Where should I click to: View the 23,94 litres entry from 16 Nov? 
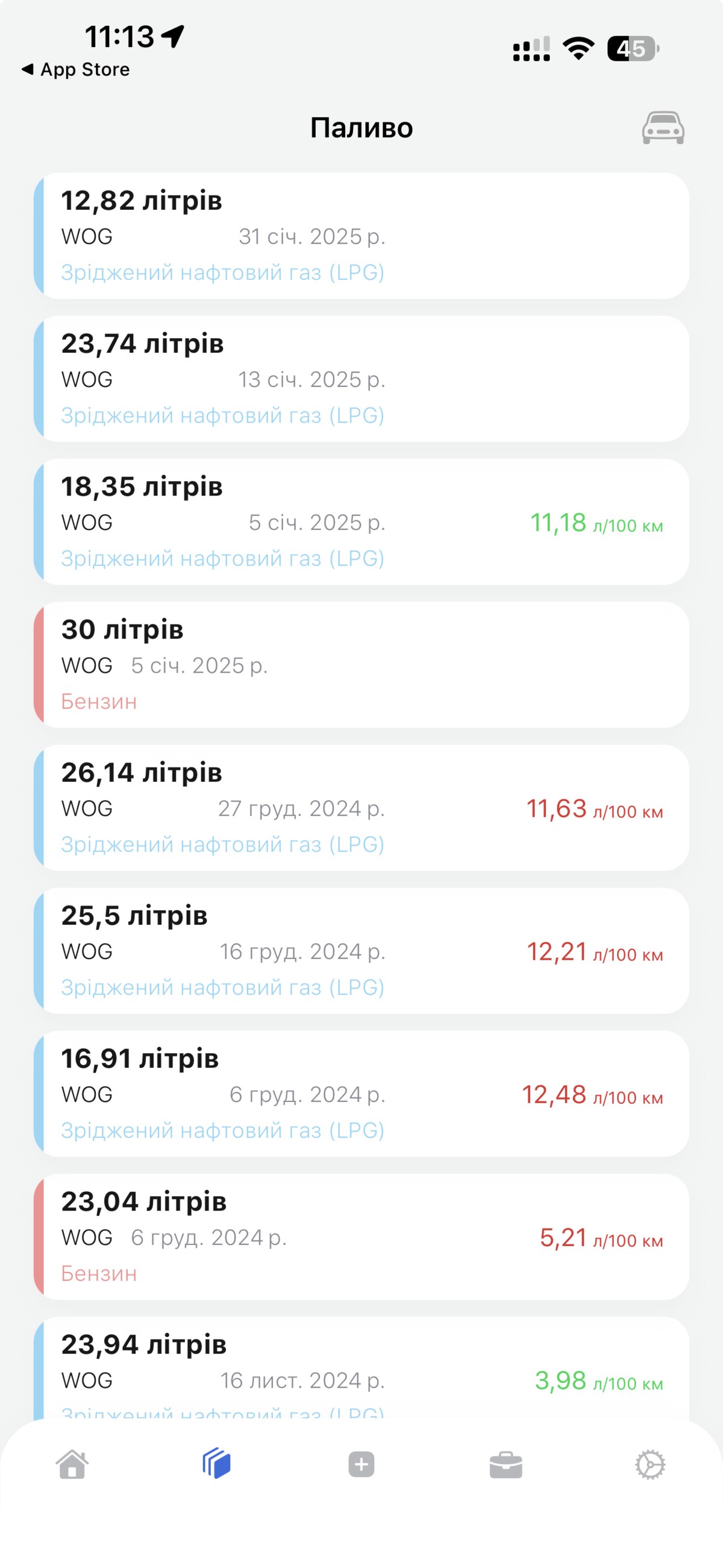(361, 1370)
